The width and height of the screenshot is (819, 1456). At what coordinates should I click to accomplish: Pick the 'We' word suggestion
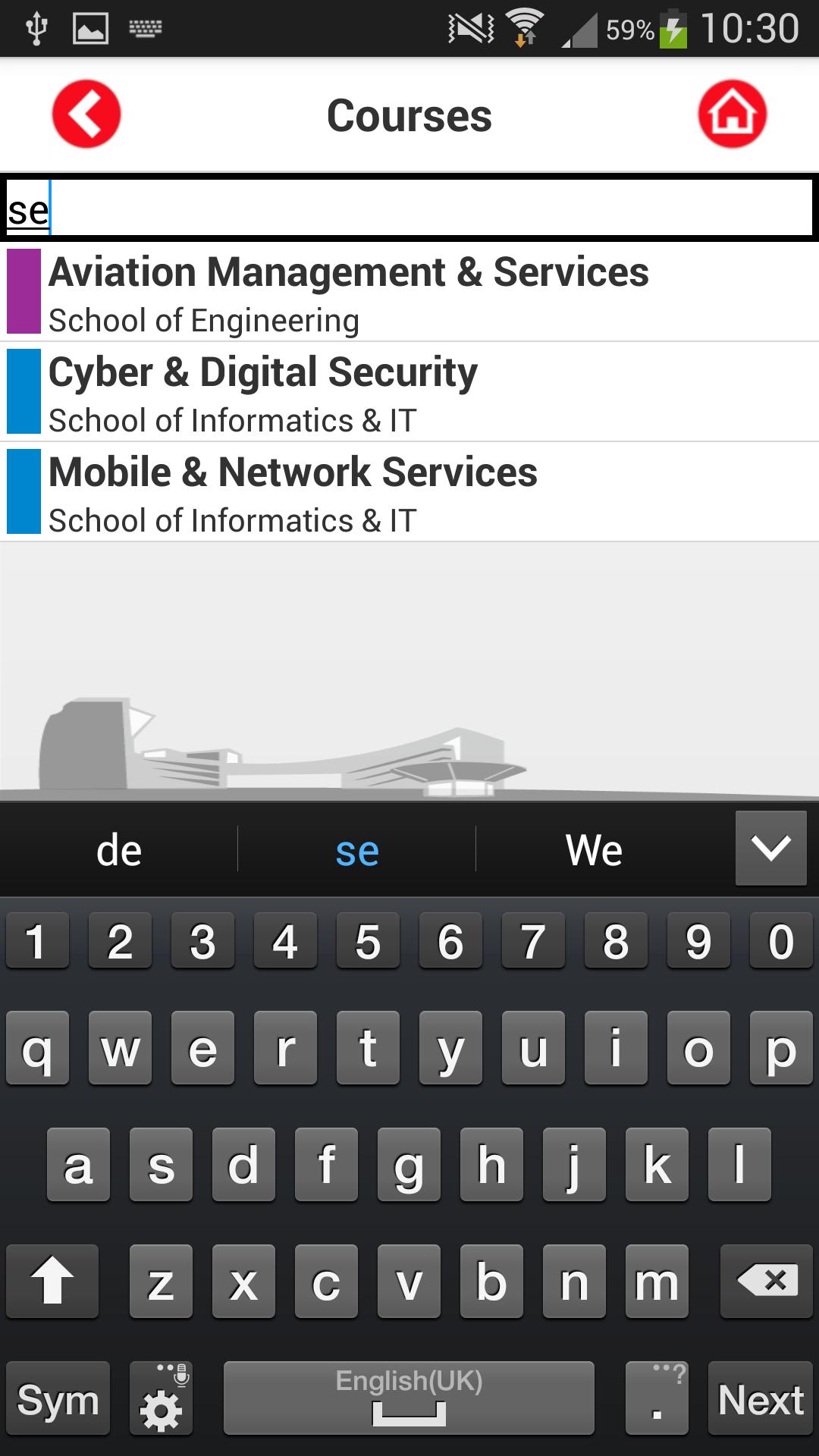point(594,850)
